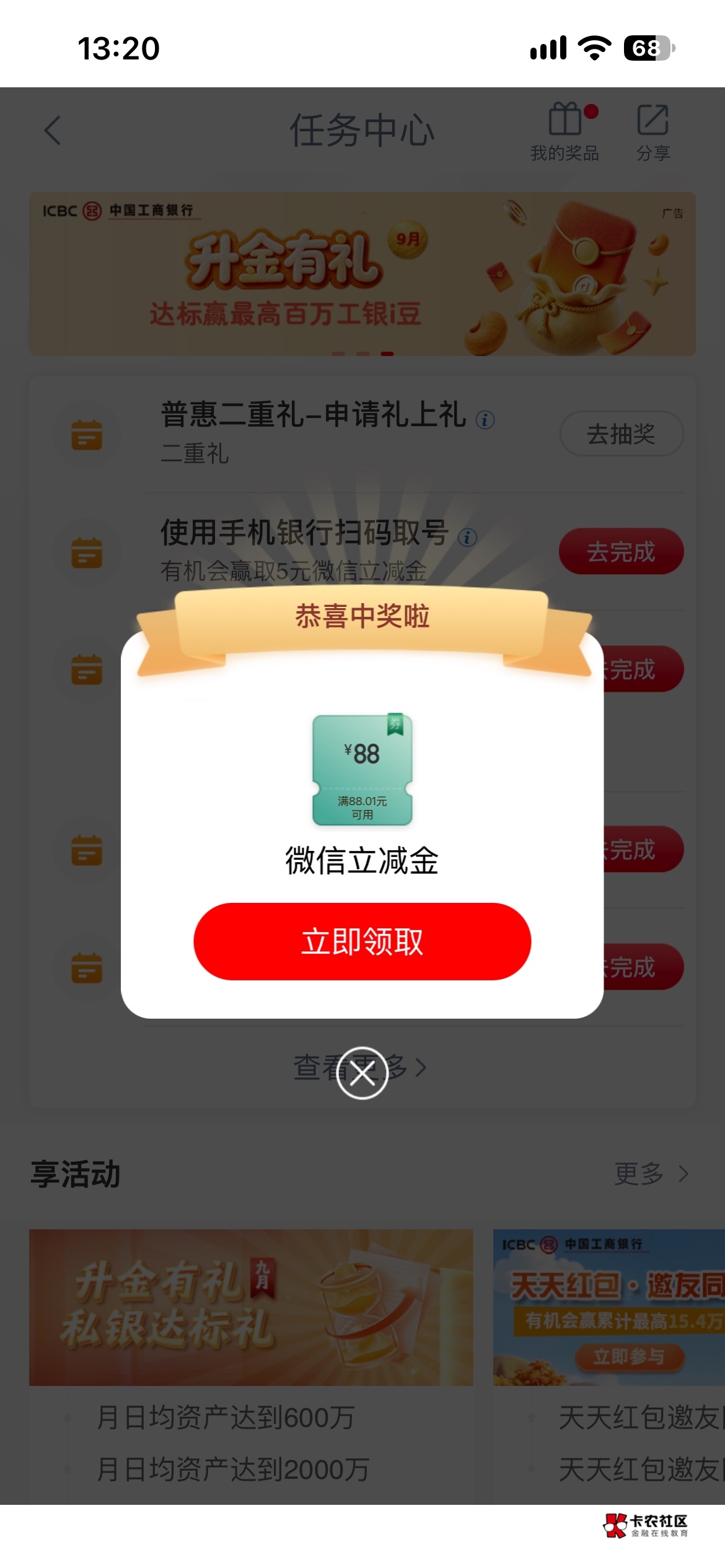Tap 去抽奖 for 普惠二重礼
The width and height of the screenshot is (725, 1568).
[622, 433]
